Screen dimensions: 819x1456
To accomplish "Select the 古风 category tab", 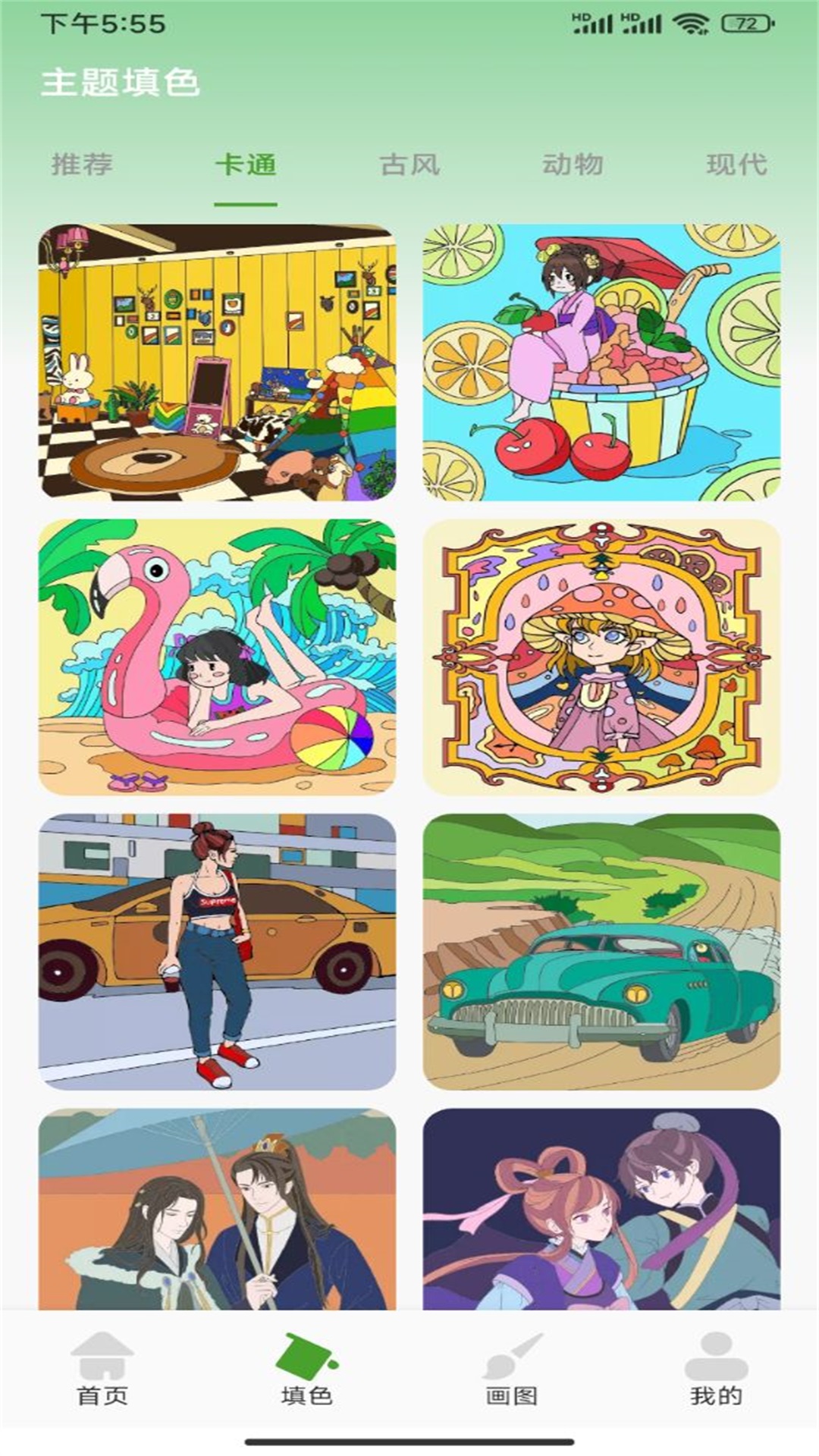I will tap(409, 165).
